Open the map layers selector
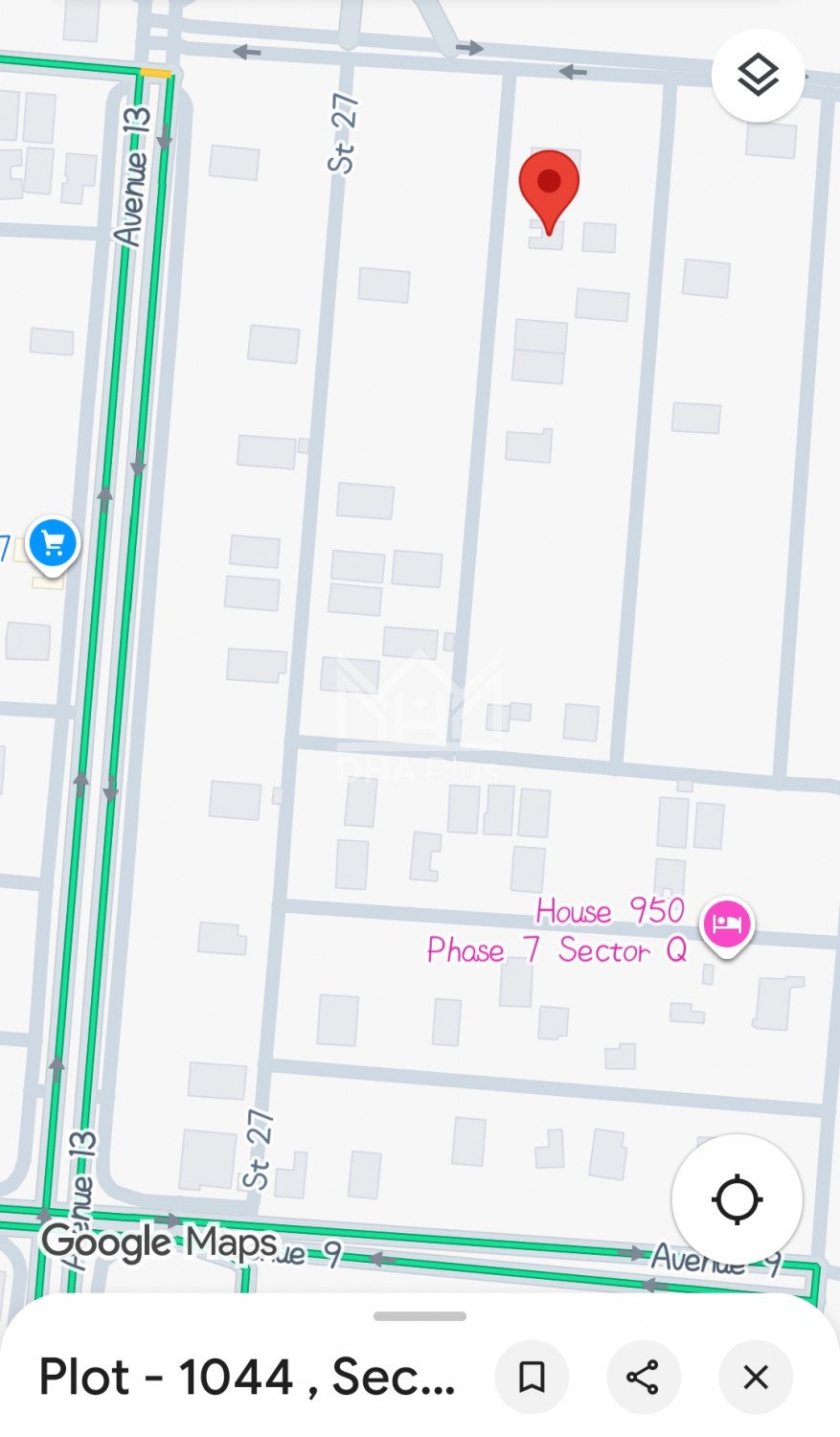This screenshot has height=1437, width=840. [758, 76]
